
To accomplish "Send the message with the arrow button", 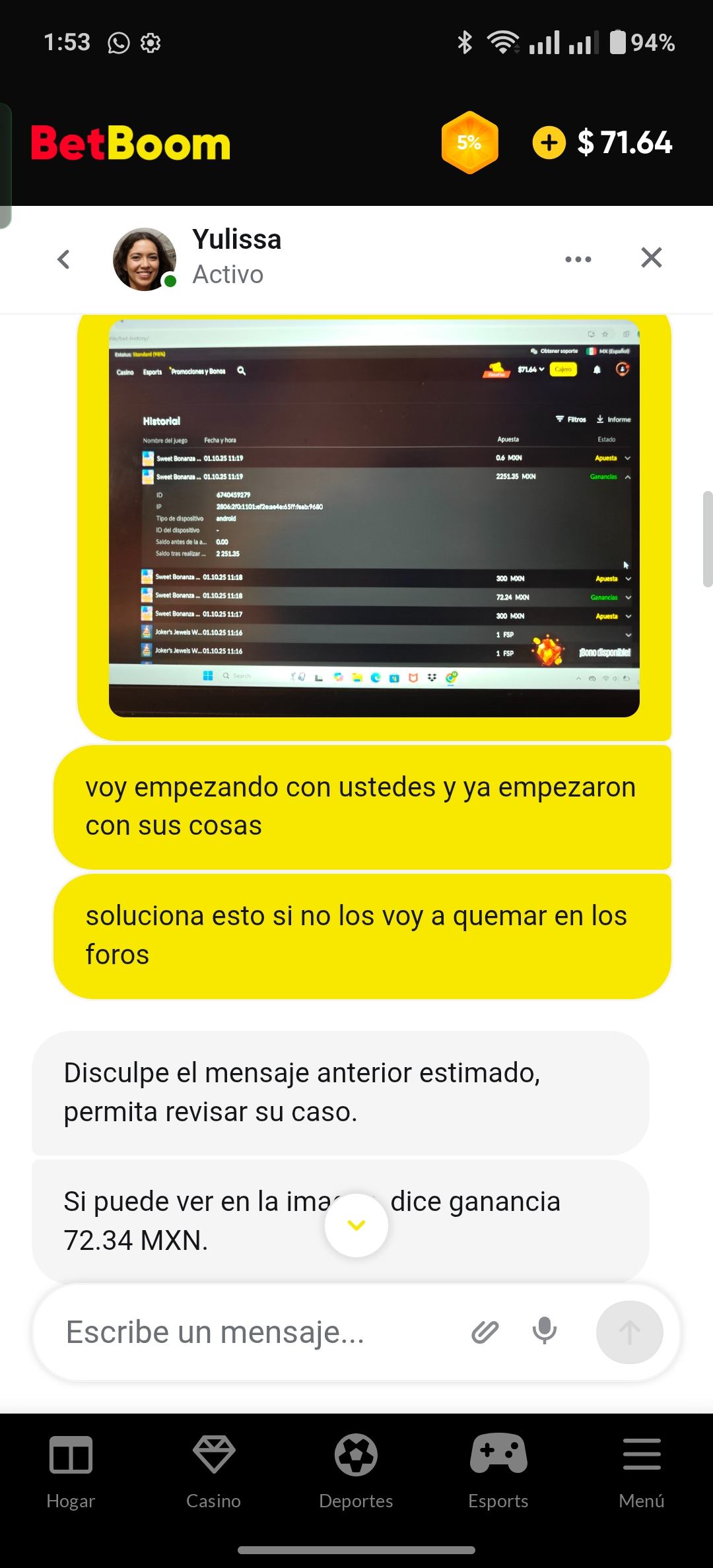I will coord(628,1332).
